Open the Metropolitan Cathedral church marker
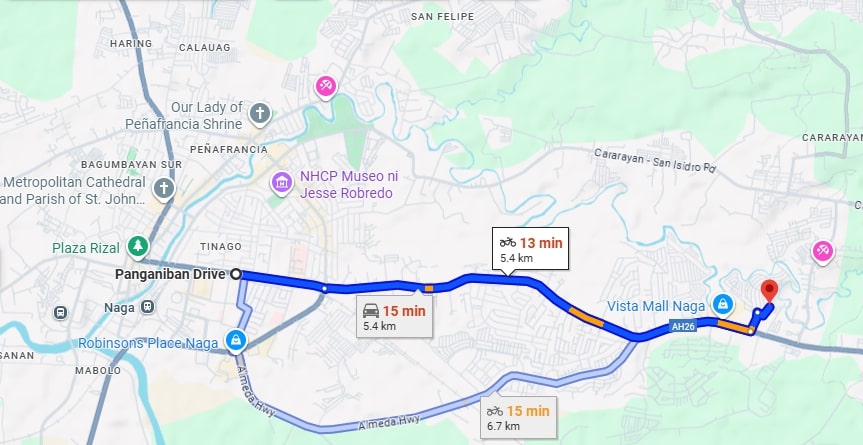863x445 pixels. (x=163, y=188)
